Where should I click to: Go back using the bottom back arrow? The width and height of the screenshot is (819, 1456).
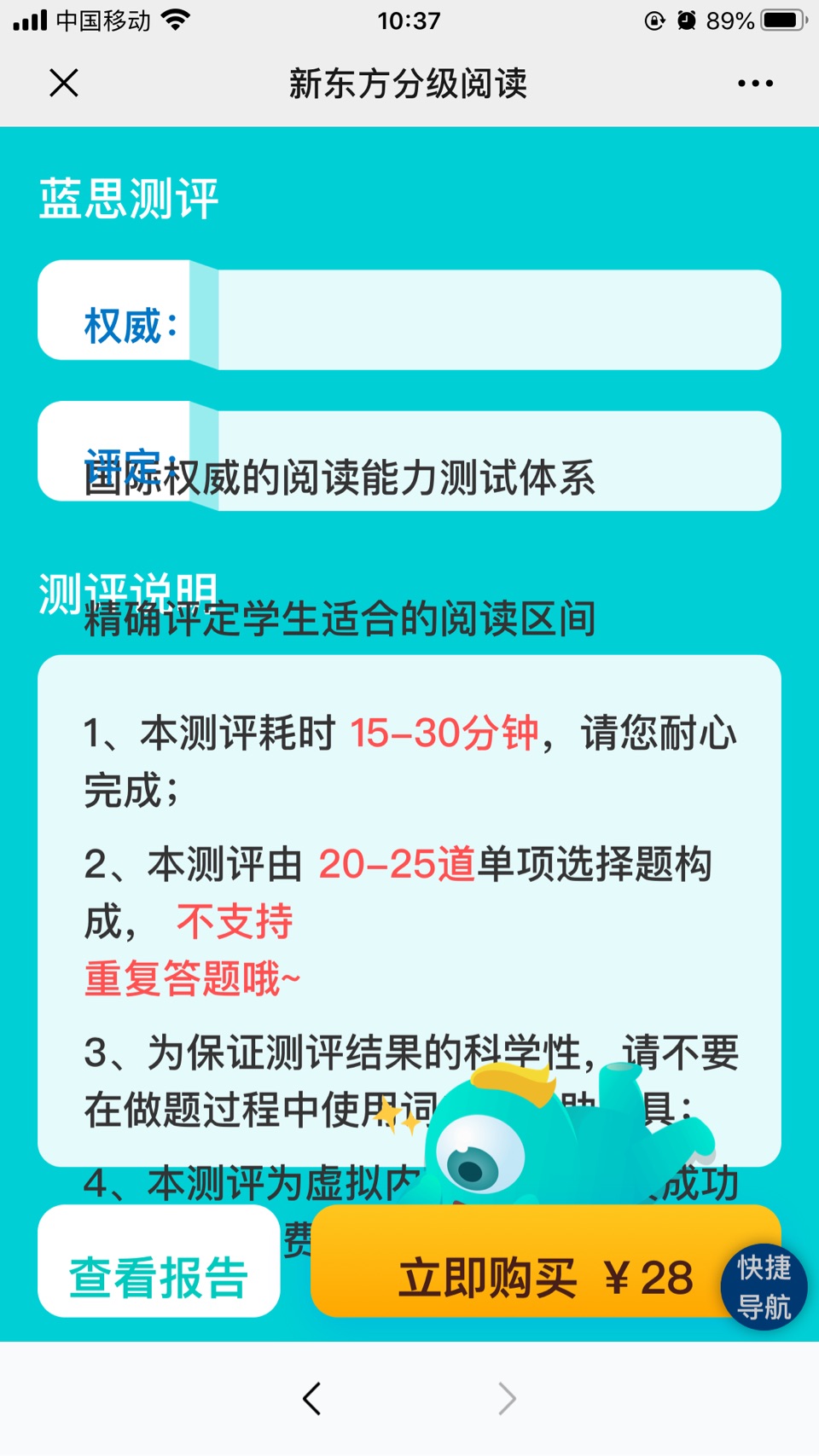(x=312, y=1399)
